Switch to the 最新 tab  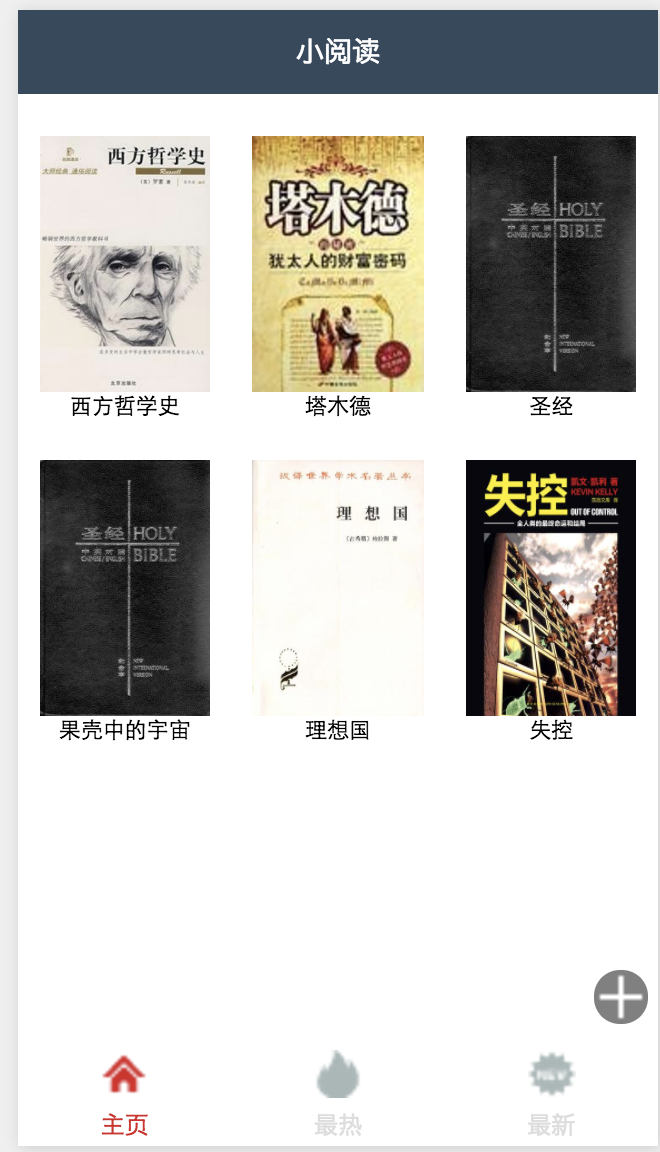[x=551, y=1096]
